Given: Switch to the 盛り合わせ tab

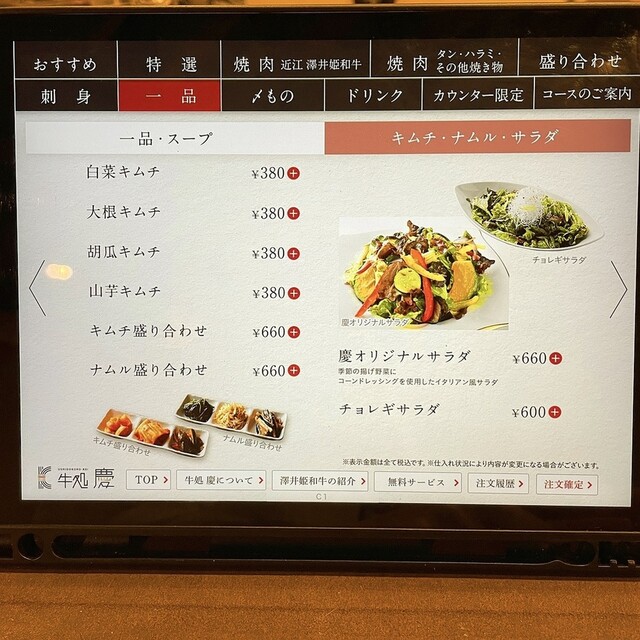Looking at the screenshot, I should coord(580,62).
